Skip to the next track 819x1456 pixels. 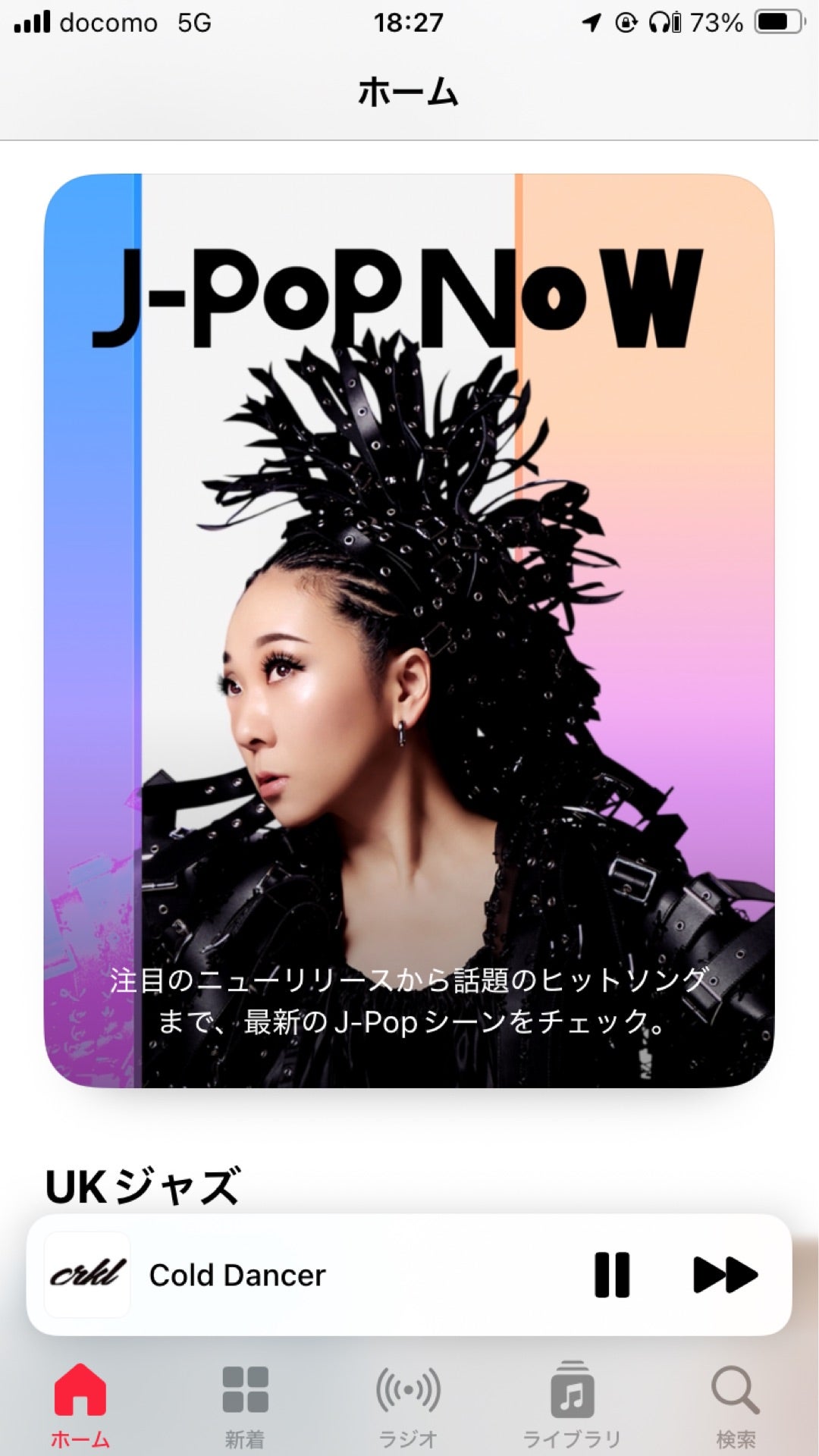coord(724,1275)
